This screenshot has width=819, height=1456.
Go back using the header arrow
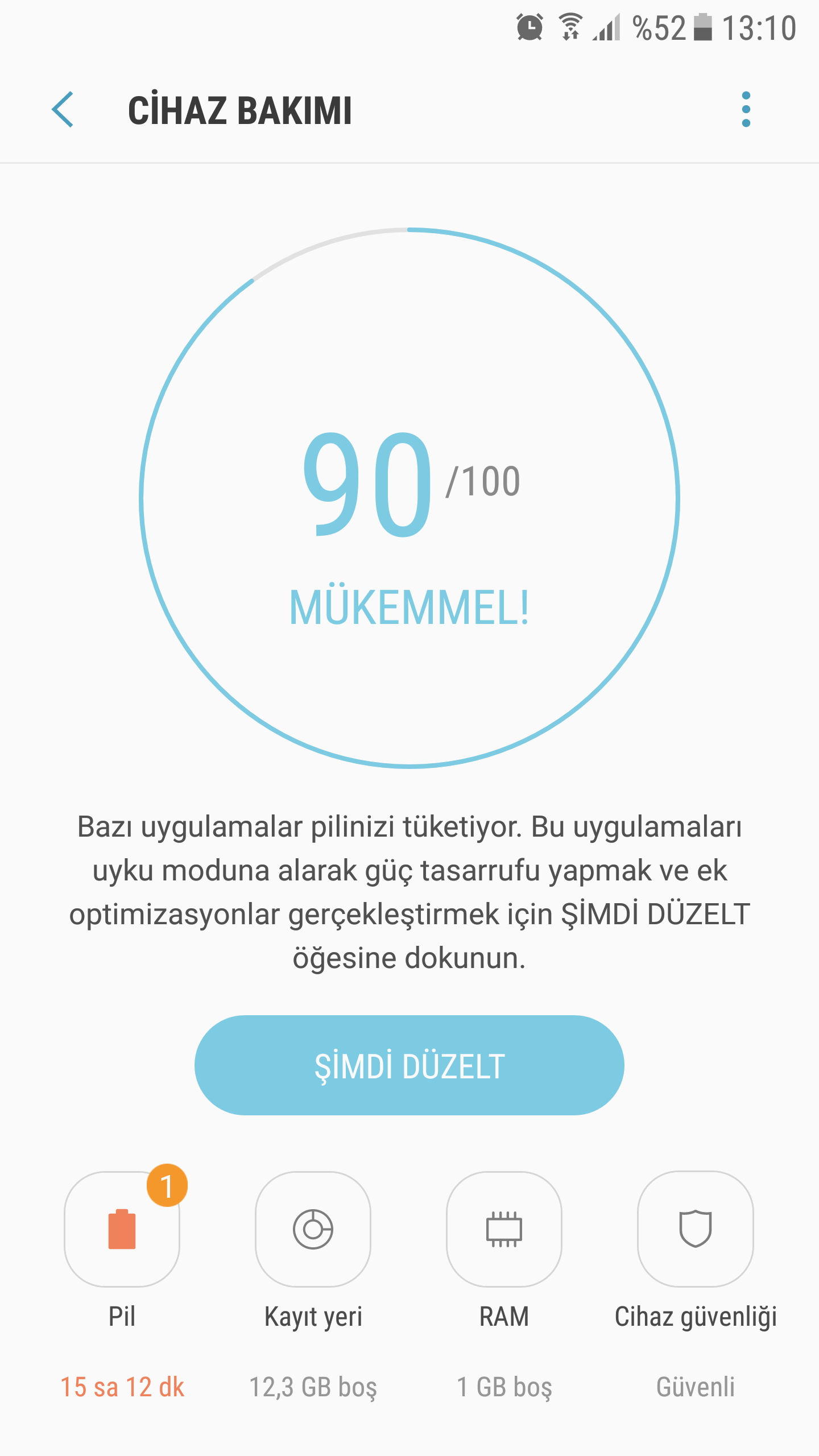click(63, 109)
